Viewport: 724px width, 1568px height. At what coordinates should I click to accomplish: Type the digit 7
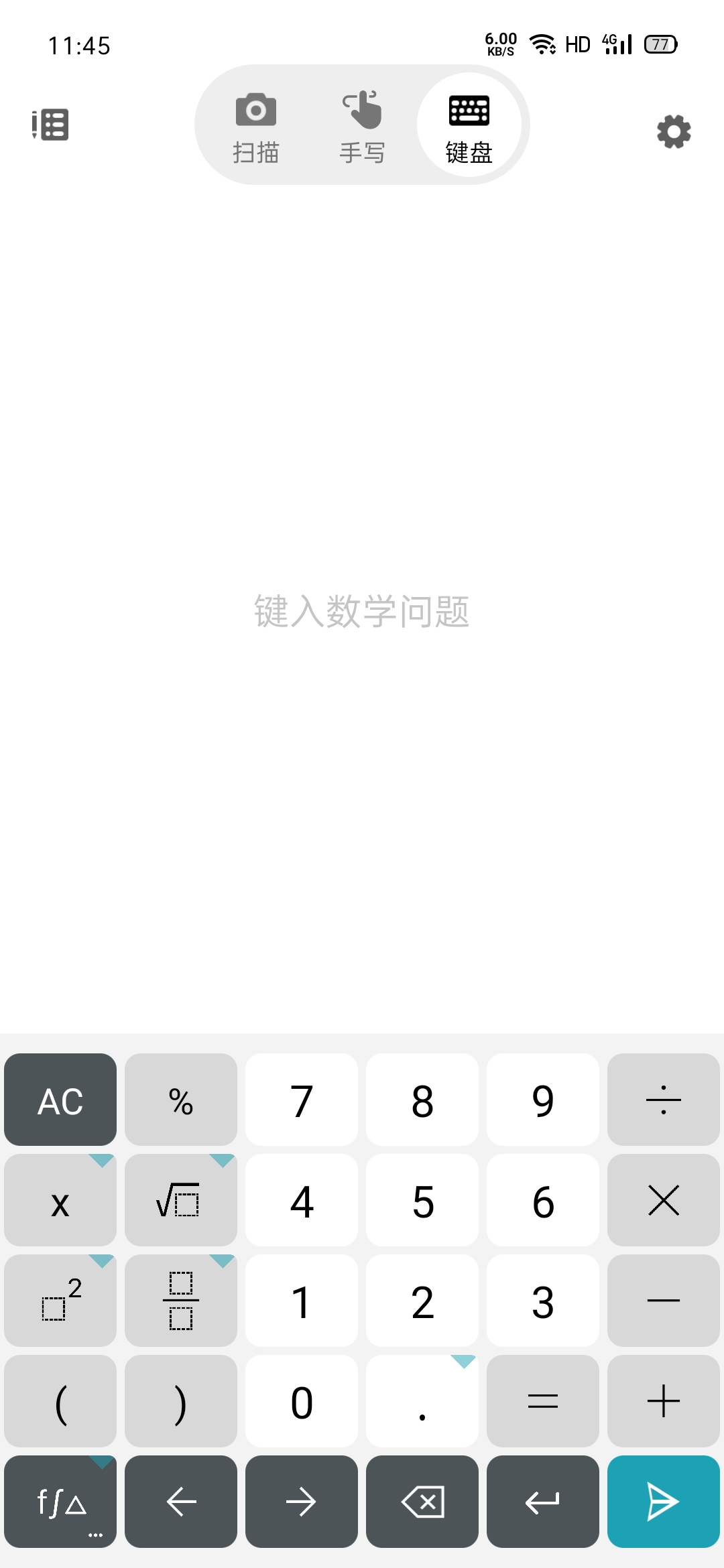tap(302, 1100)
